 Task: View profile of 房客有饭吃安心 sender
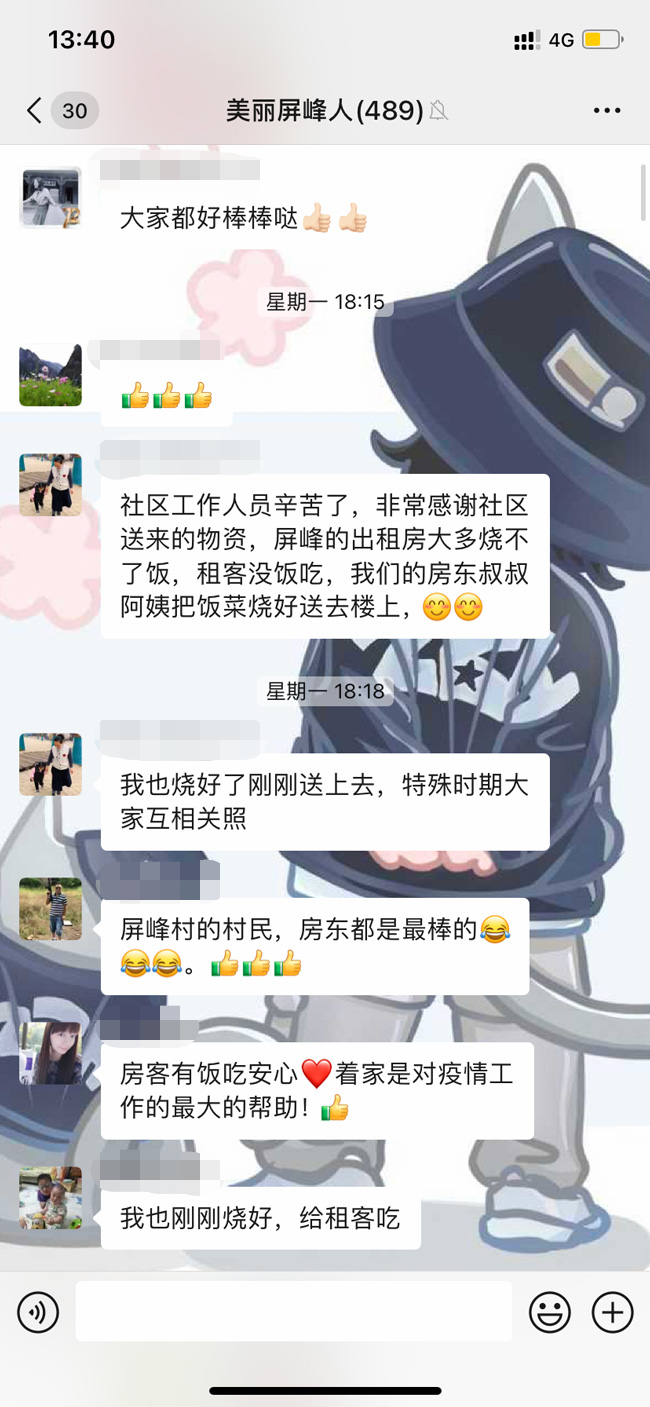tap(50, 1053)
